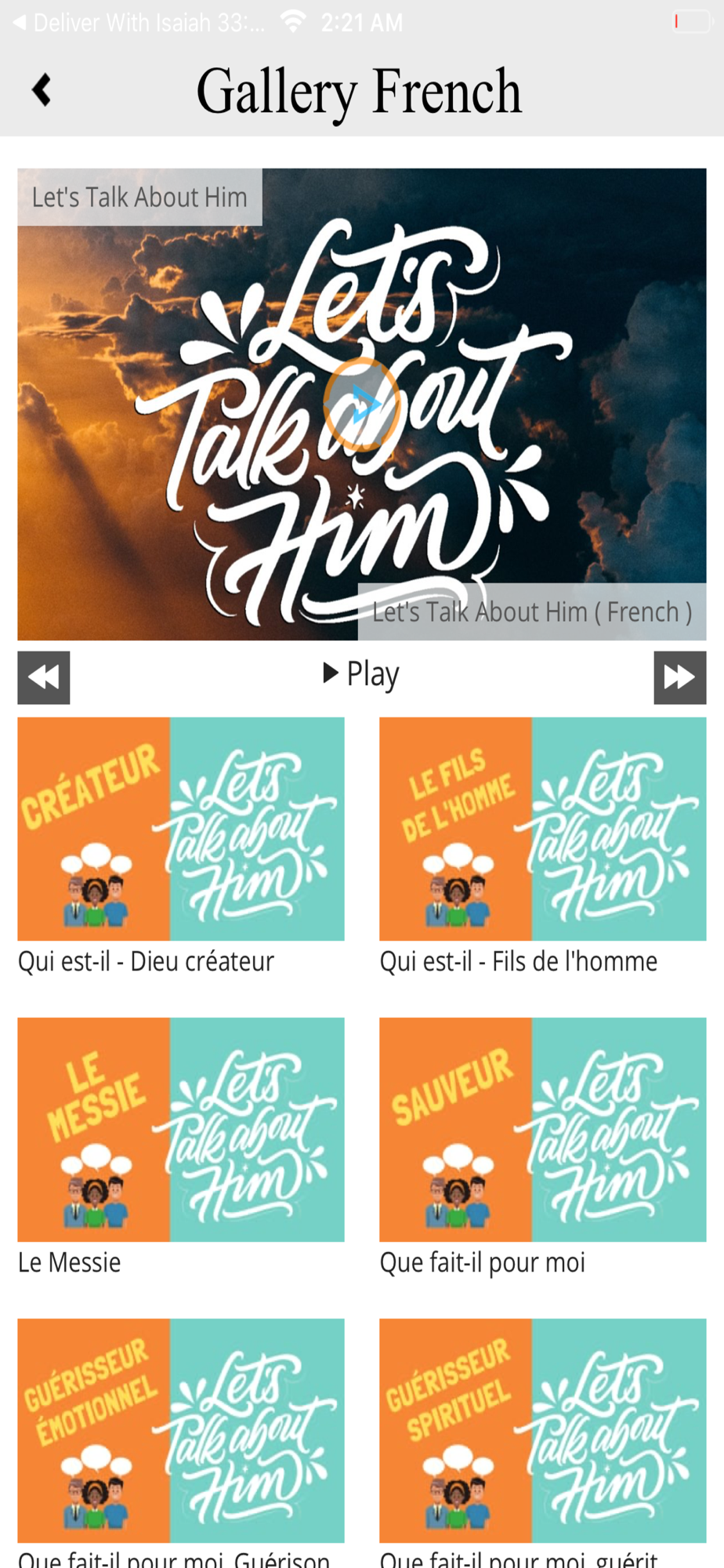Open Qui est-il - Dieu créateur
This screenshot has width=724, height=1568.
click(x=181, y=829)
